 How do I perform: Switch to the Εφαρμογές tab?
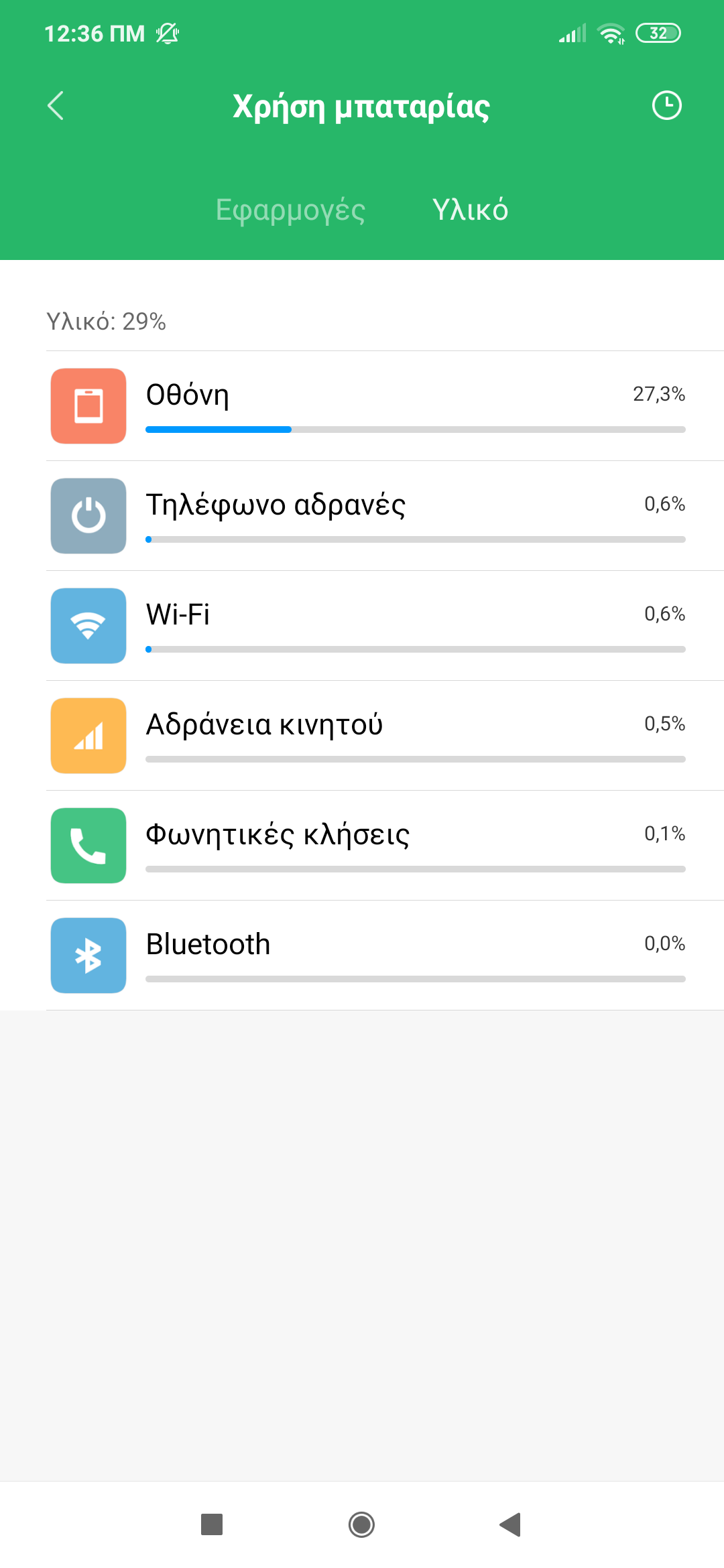pyautogui.click(x=290, y=210)
